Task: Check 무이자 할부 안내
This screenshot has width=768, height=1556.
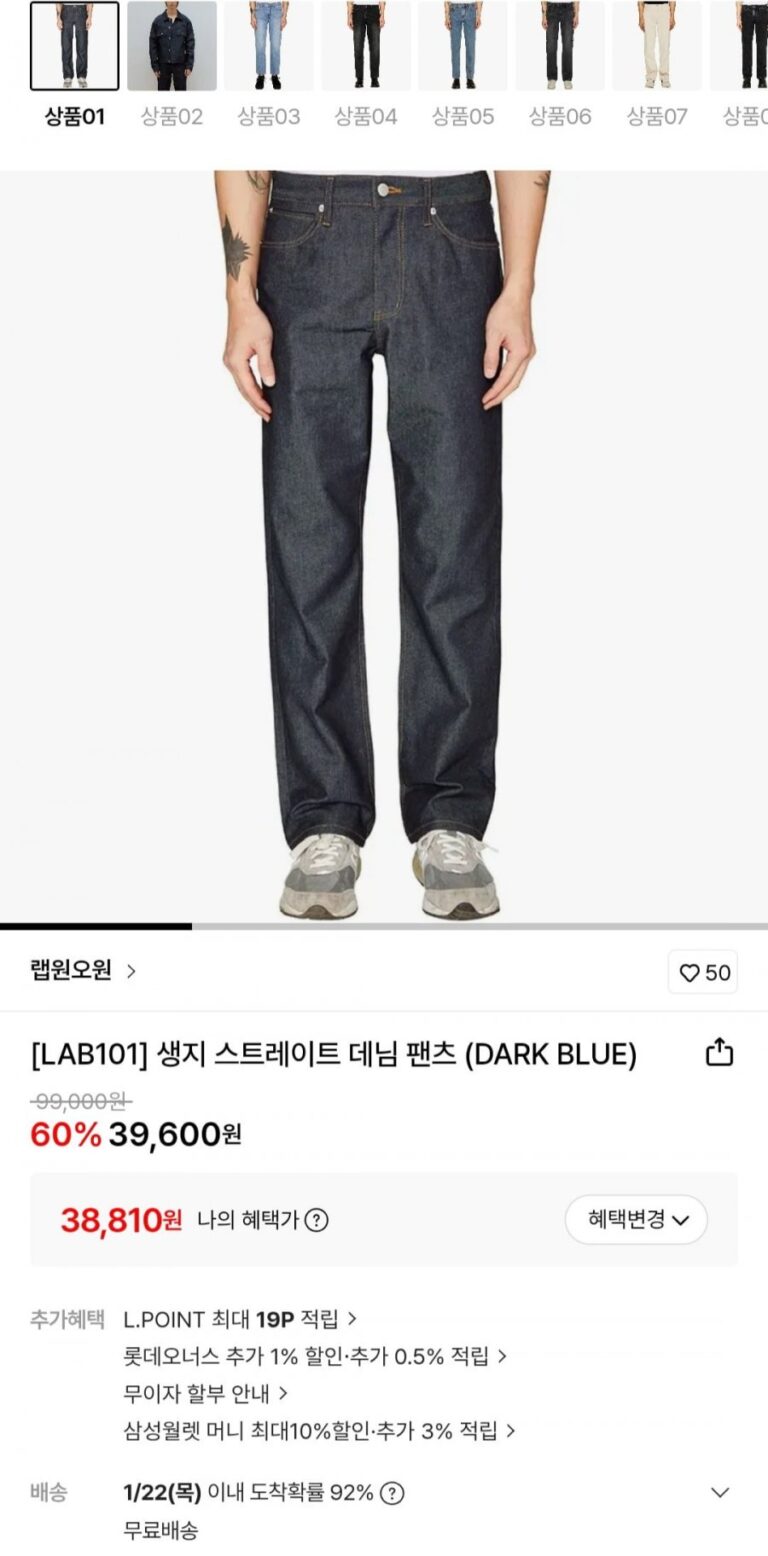Action: point(205,1393)
